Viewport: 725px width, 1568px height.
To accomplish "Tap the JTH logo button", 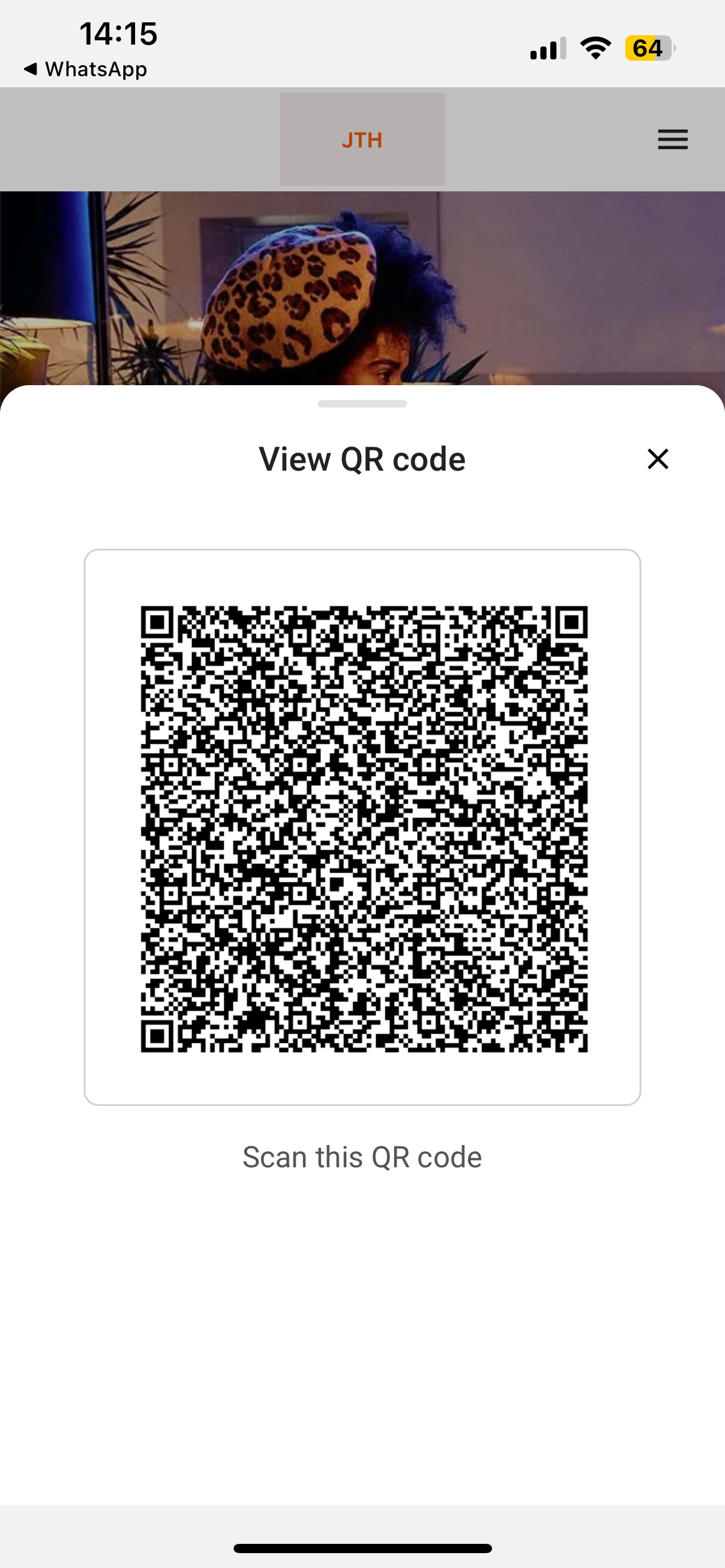I will (x=362, y=139).
